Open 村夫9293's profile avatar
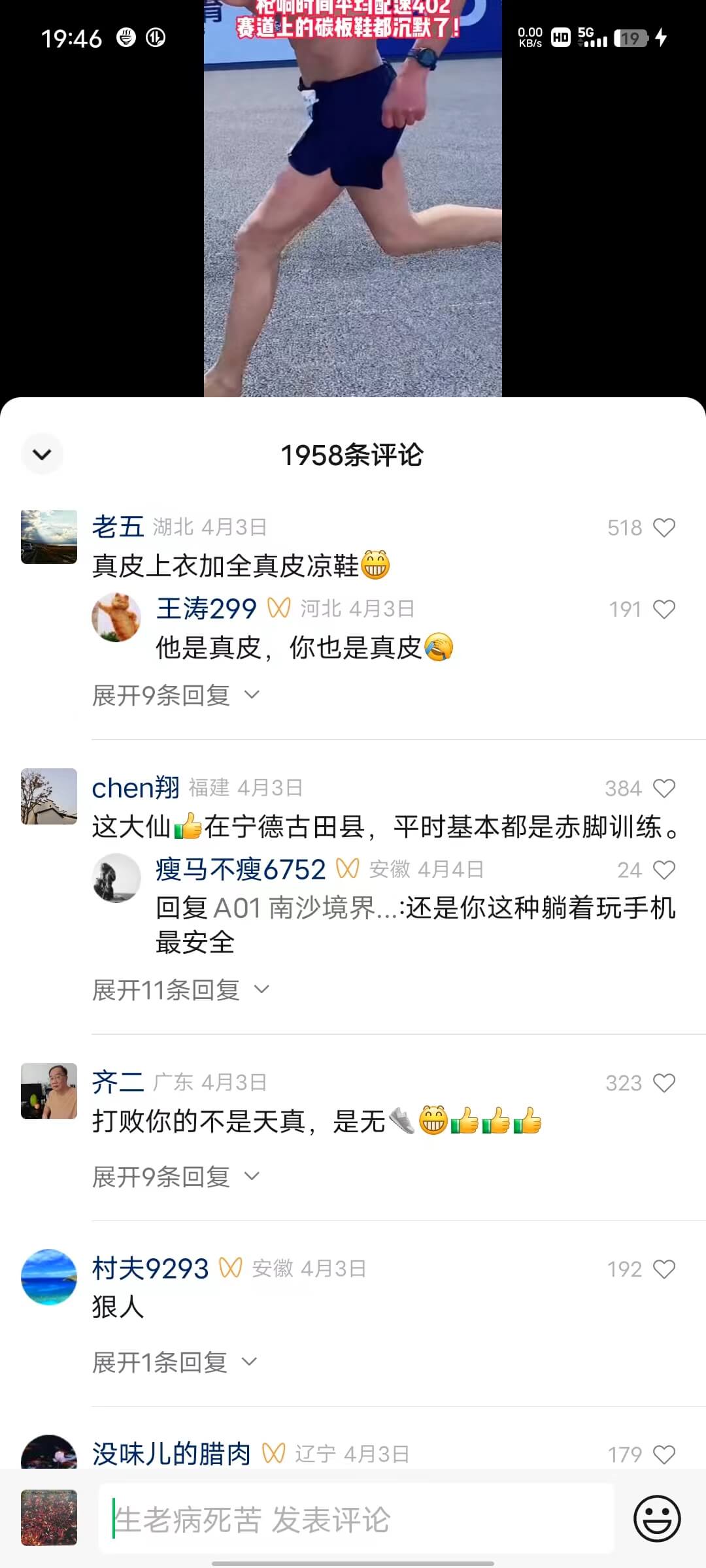This screenshot has height=1568, width=706. [49, 1277]
